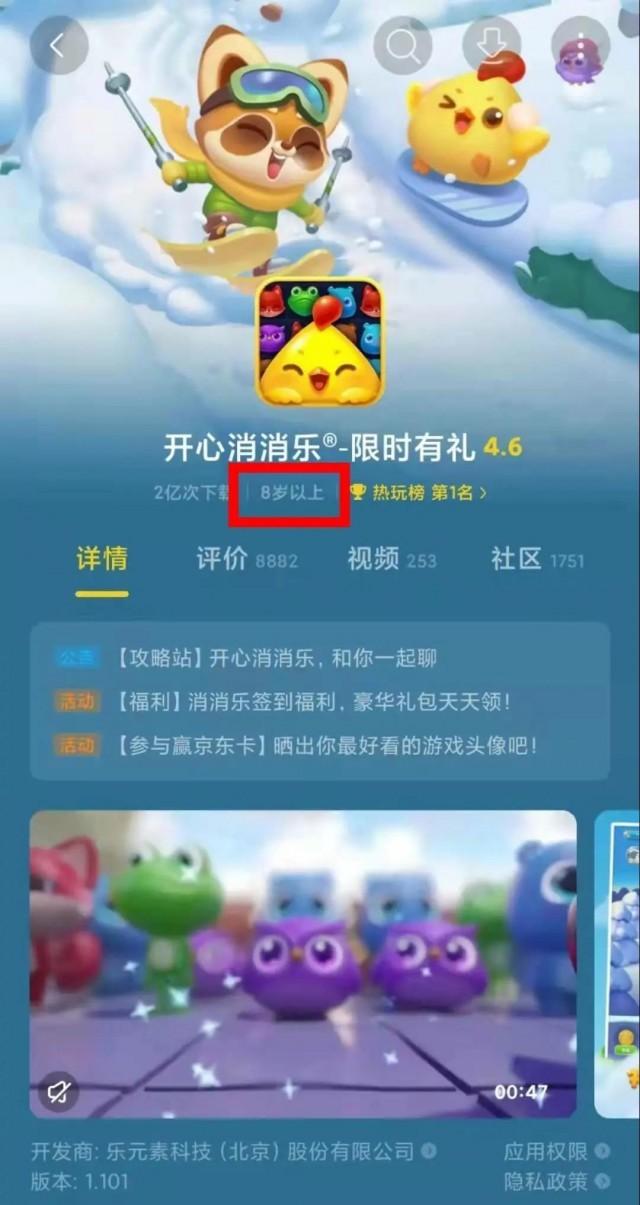Open the overflow menu
This screenshot has width=640, height=1205.
(580, 46)
